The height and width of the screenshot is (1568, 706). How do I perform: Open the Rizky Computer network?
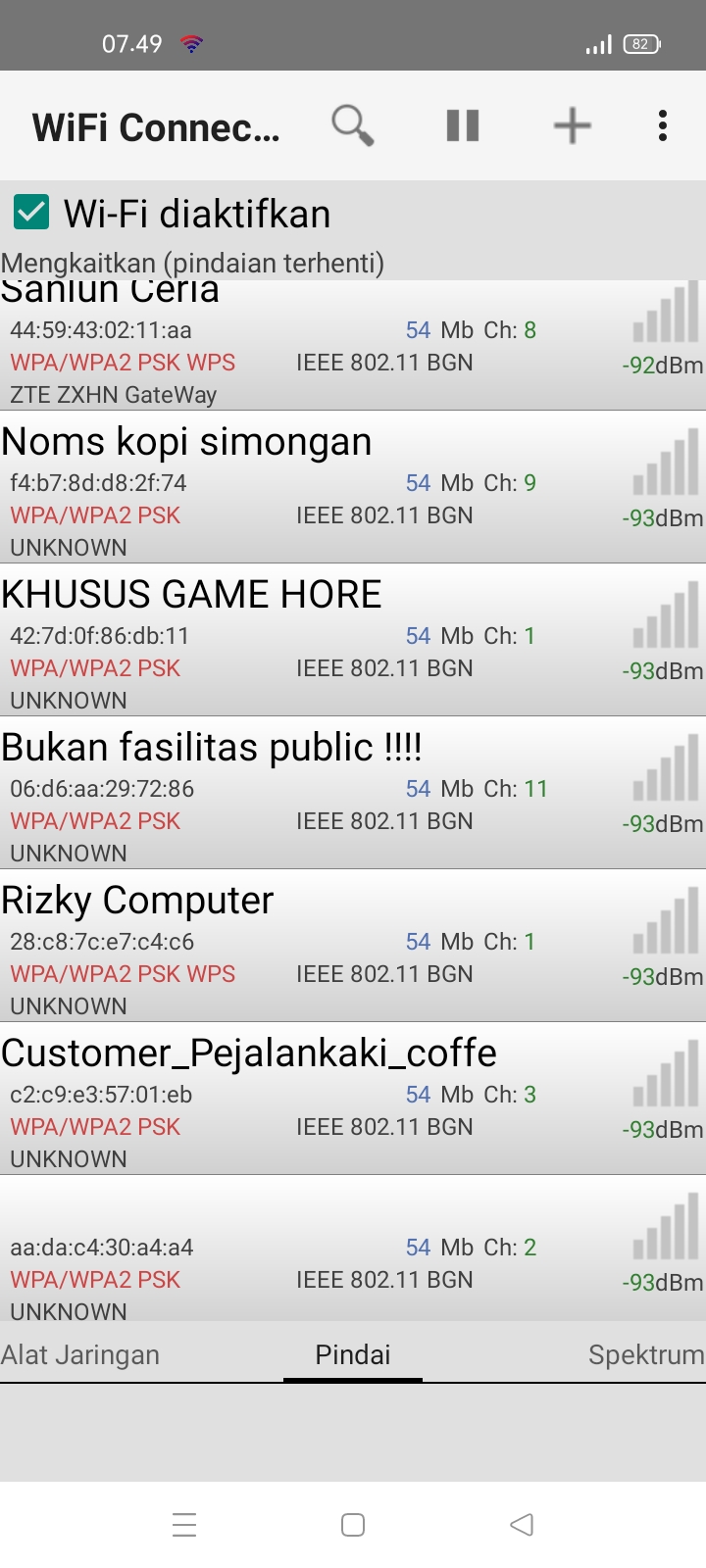tap(353, 946)
